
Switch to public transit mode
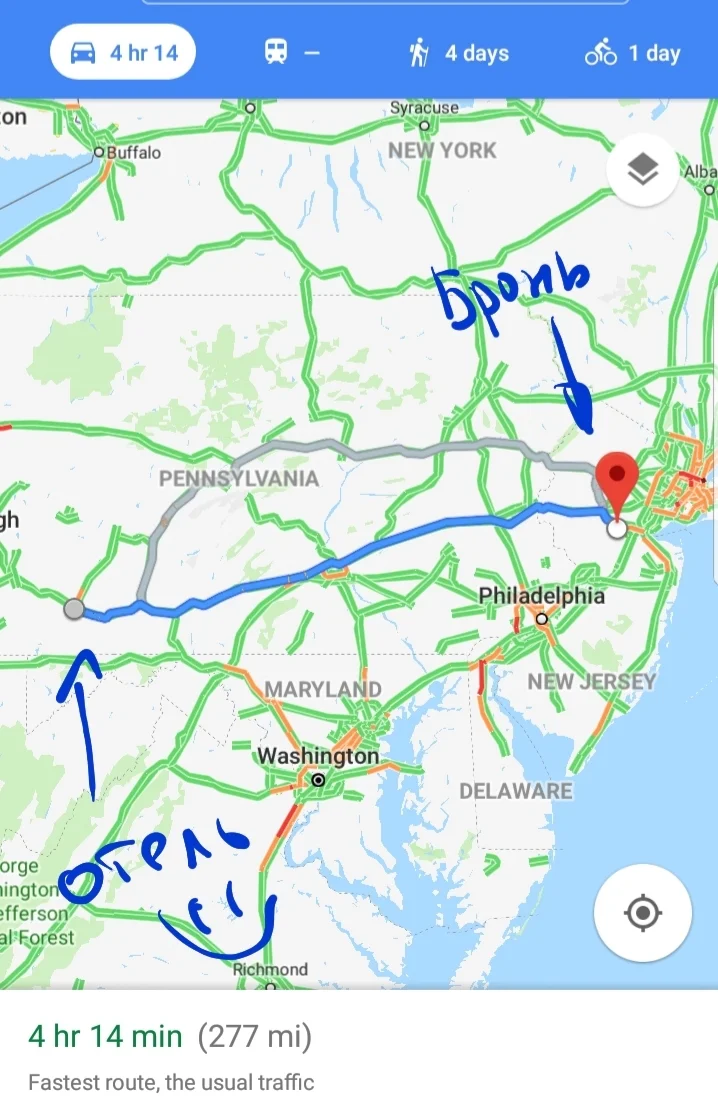pyautogui.click(x=292, y=52)
